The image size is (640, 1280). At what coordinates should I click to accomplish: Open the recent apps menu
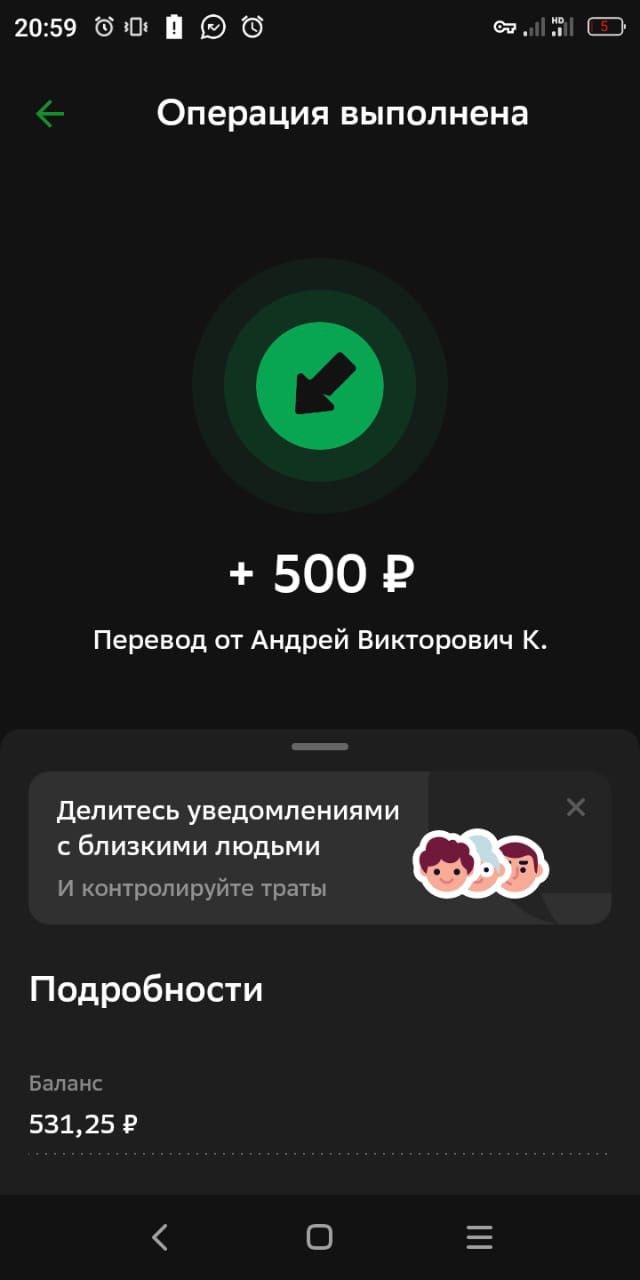(x=480, y=1237)
